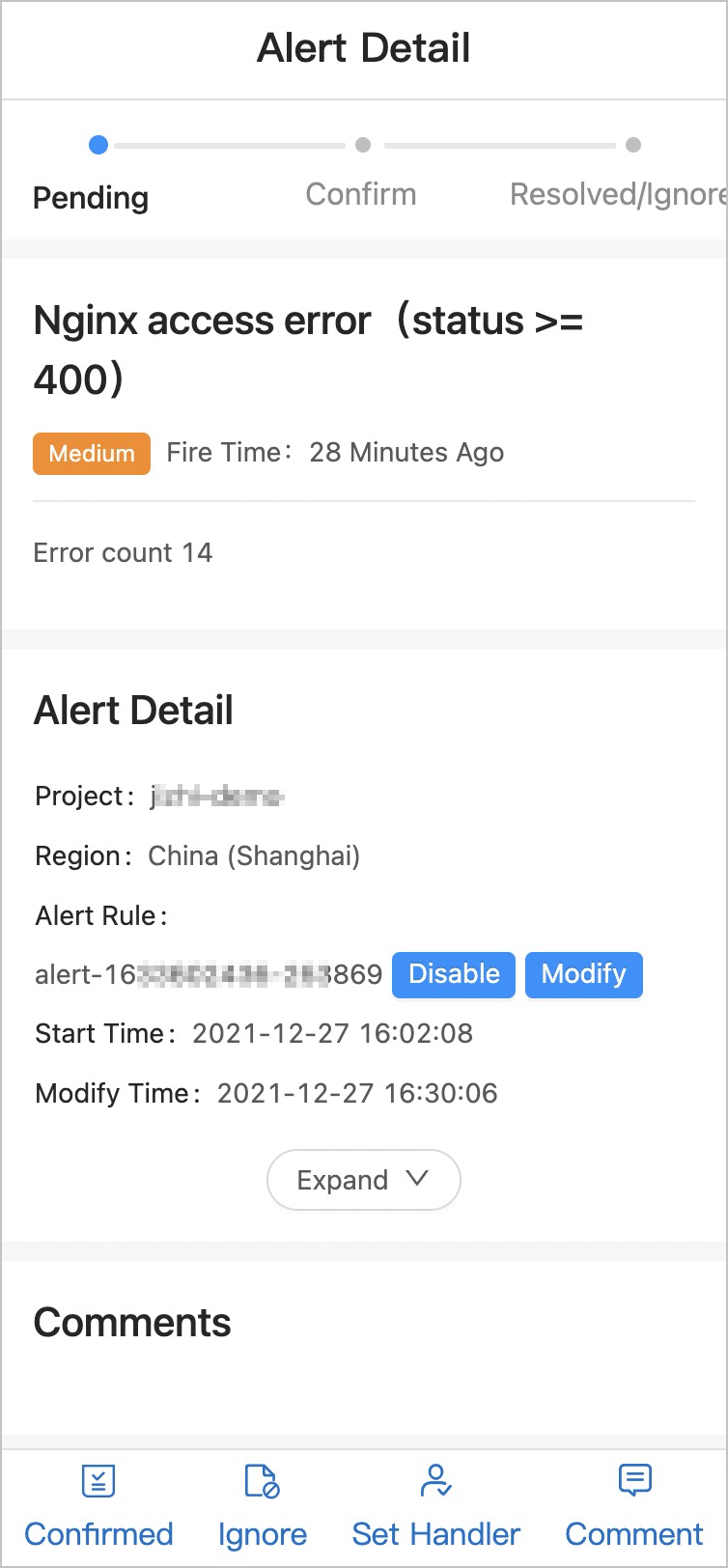Mark the alert as Confirmed
Viewport: 728px width, 1568px height.
tap(98, 1506)
